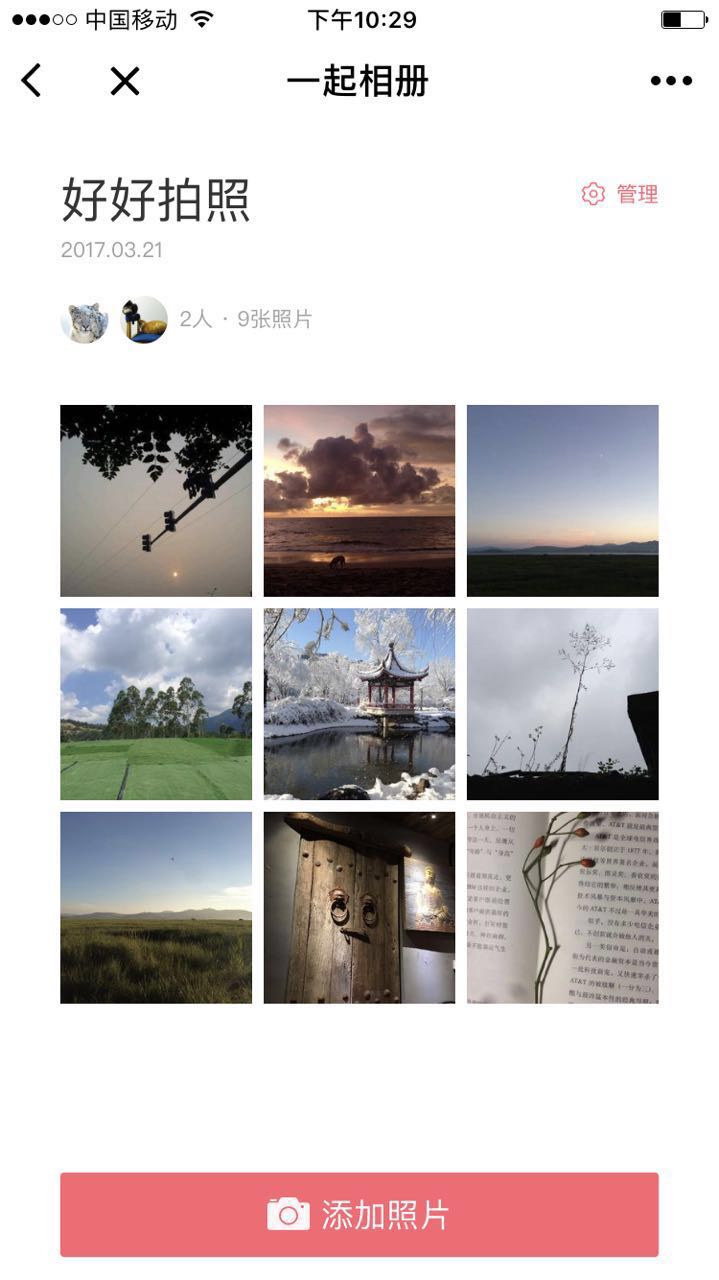Image resolution: width=719 pixels, height=1280 pixels.
Task: Open the three-dot overflow menu
Action: coord(671,81)
